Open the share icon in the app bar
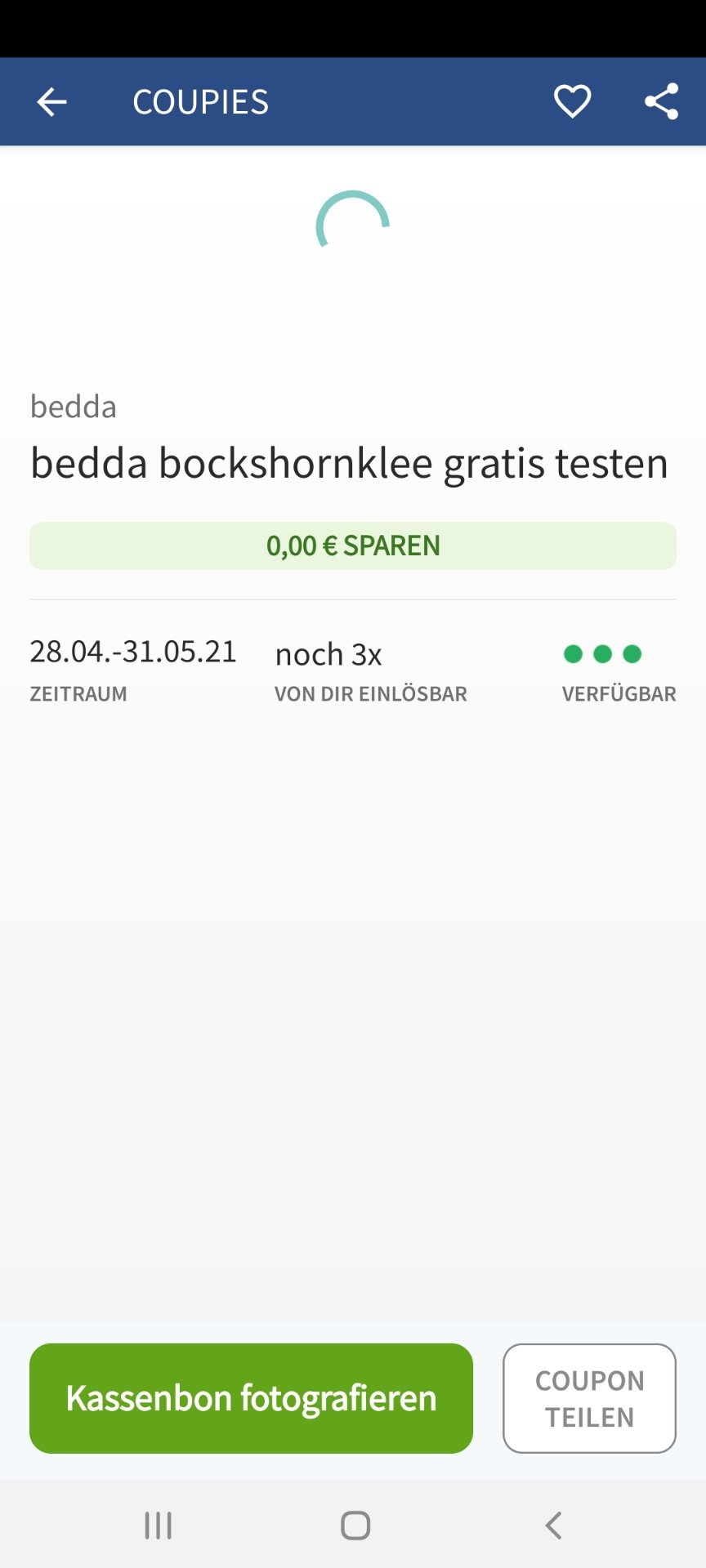The height and width of the screenshot is (1568, 706). click(x=662, y=102)
